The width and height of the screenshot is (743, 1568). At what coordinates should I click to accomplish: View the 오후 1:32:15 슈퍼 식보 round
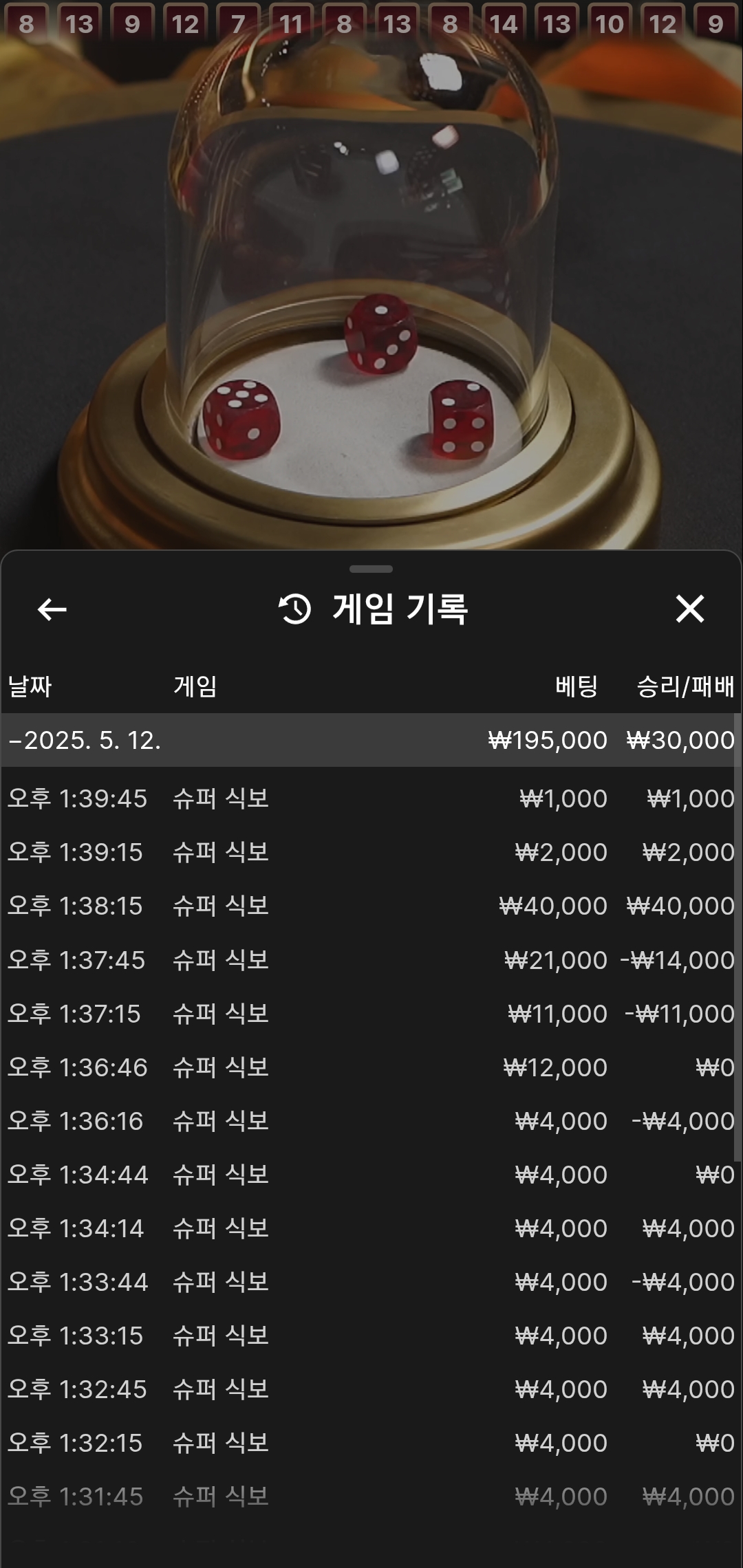pyautogui.click(x=370, y=1442)
